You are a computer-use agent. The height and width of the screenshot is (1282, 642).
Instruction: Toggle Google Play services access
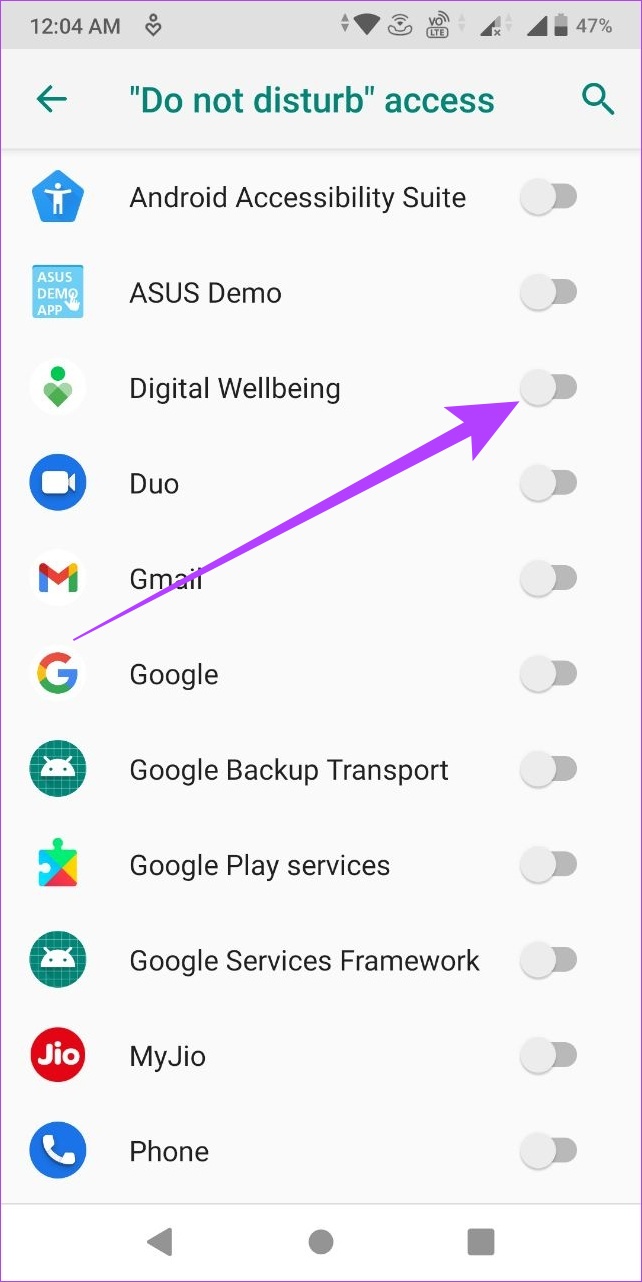[549, 866]
